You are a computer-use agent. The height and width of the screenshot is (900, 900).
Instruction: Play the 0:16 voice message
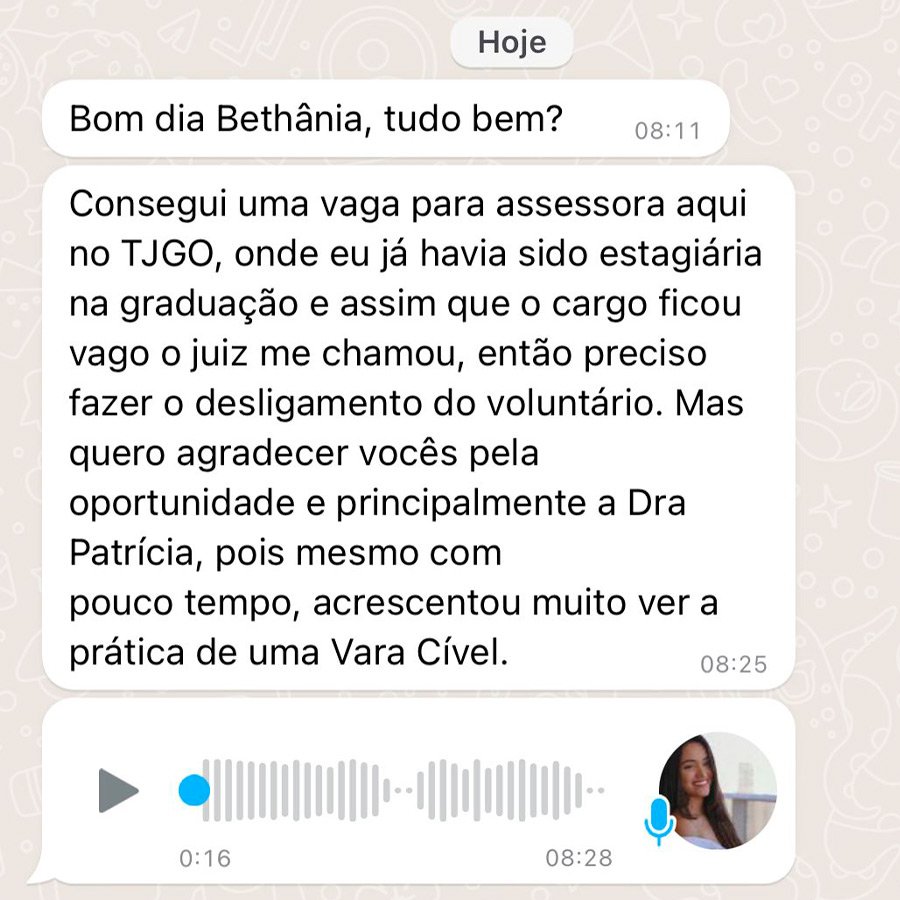118,791
